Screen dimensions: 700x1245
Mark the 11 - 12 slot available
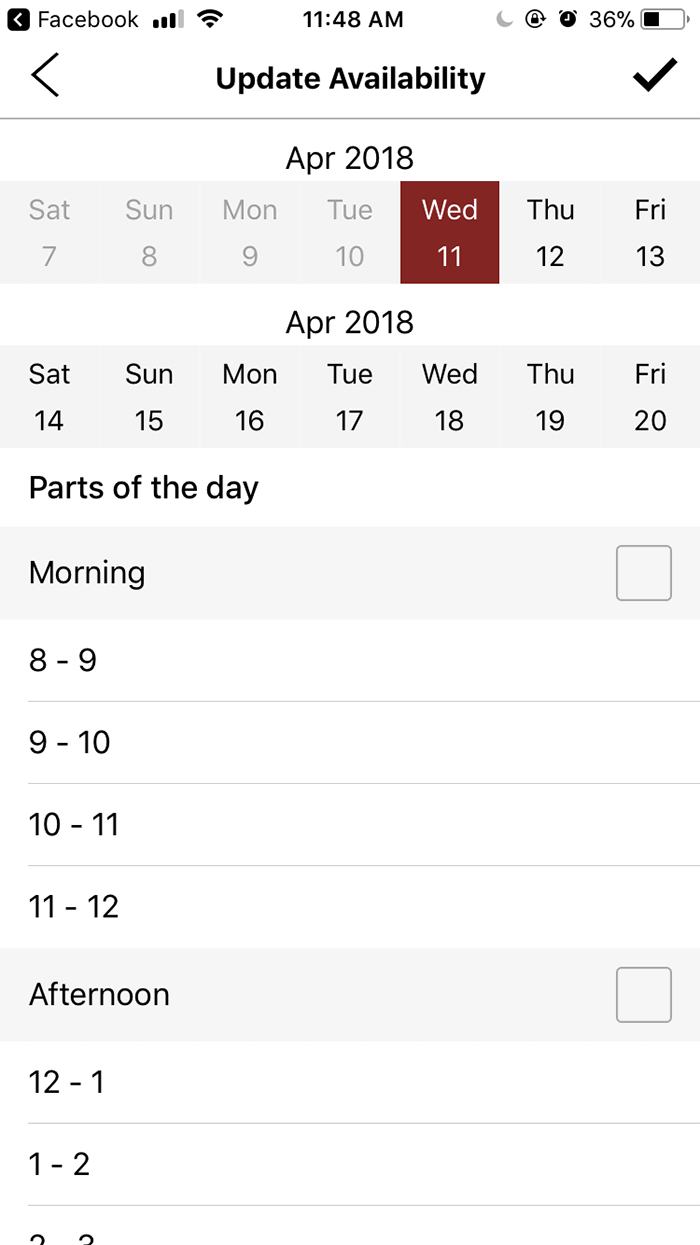pyautogui.click(x=350, y=906)
